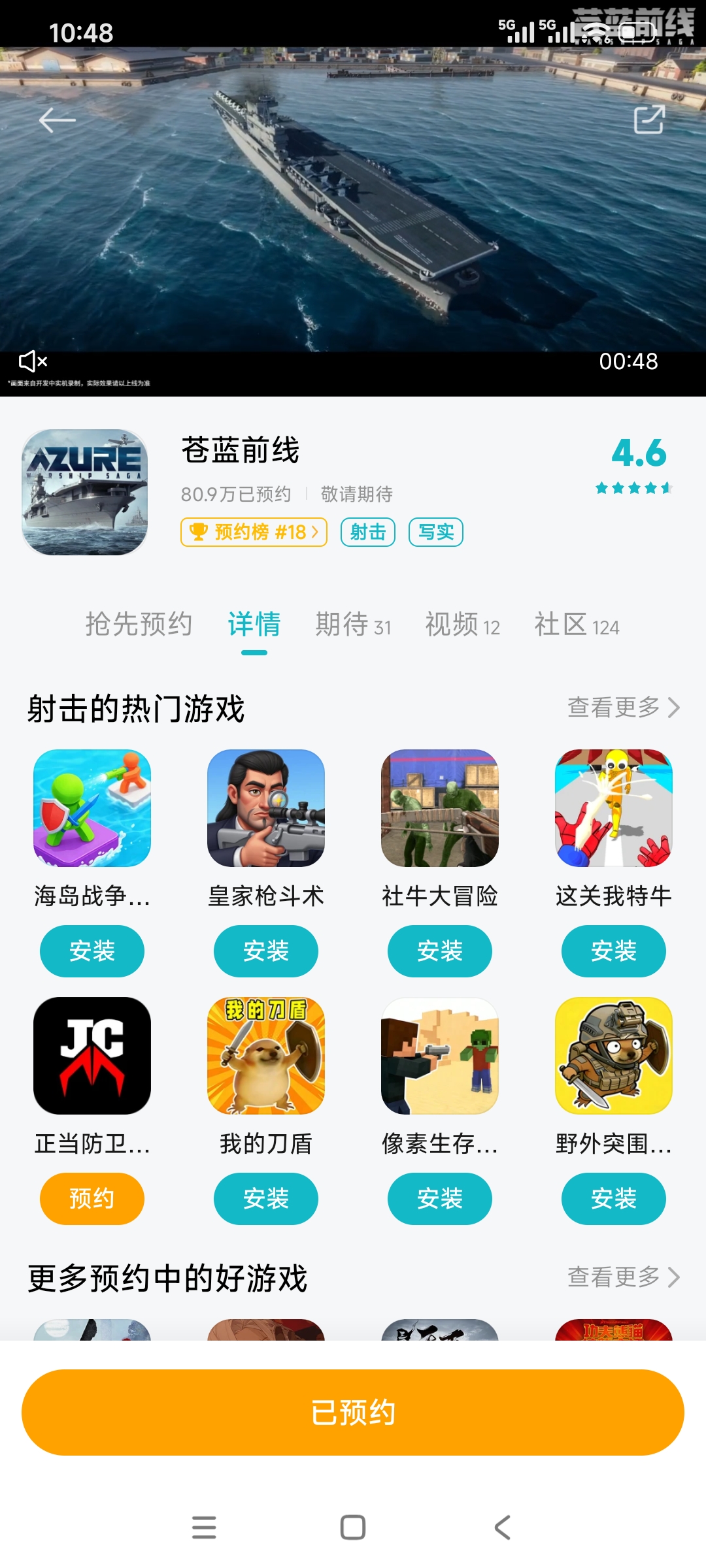
Task: Open the 预约榜 #18 ranking chip
Action: click(x=254, y=532)
